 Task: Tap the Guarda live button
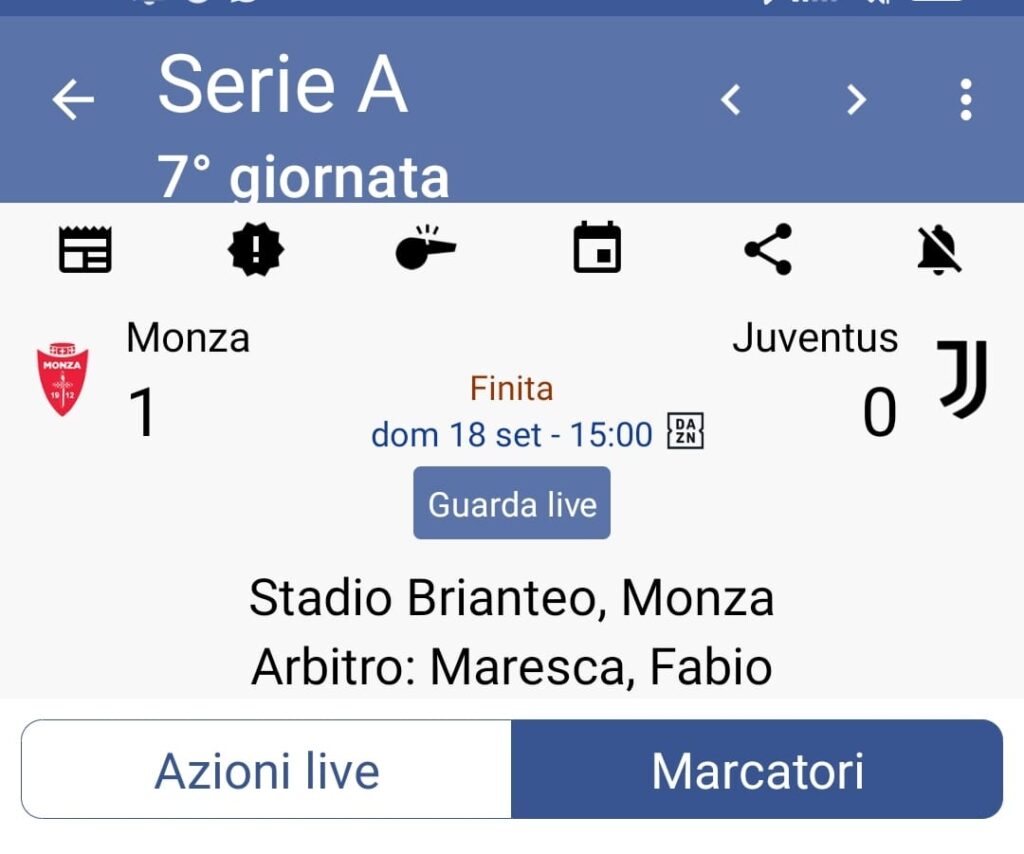(512, 503)
